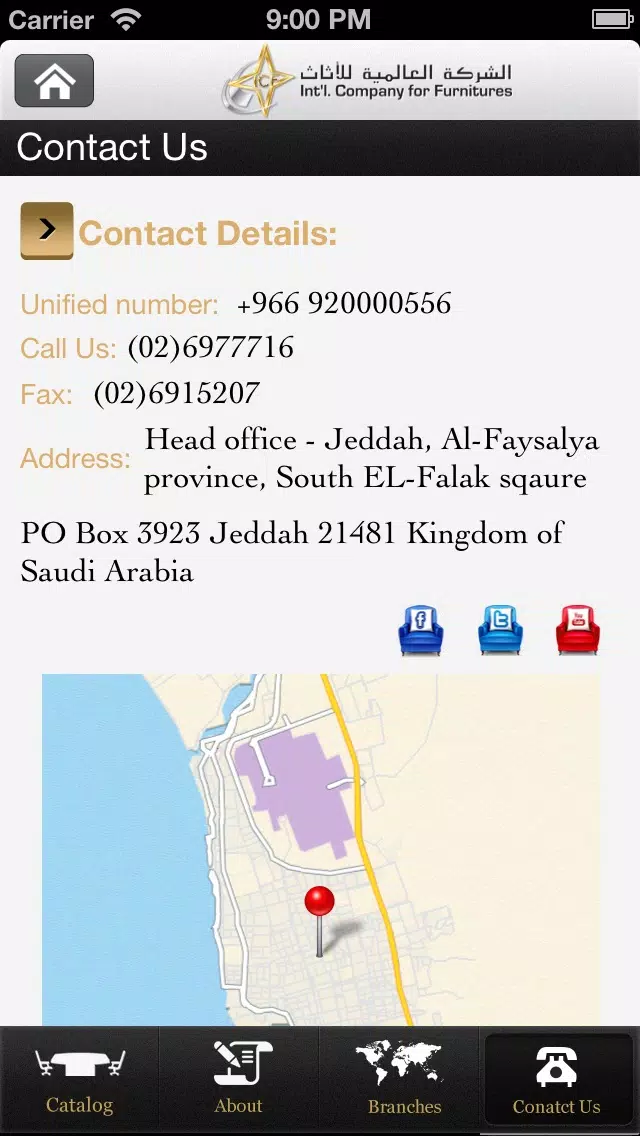
Task: Call the unified number +966 920000556
Action: tap(344, 304)
